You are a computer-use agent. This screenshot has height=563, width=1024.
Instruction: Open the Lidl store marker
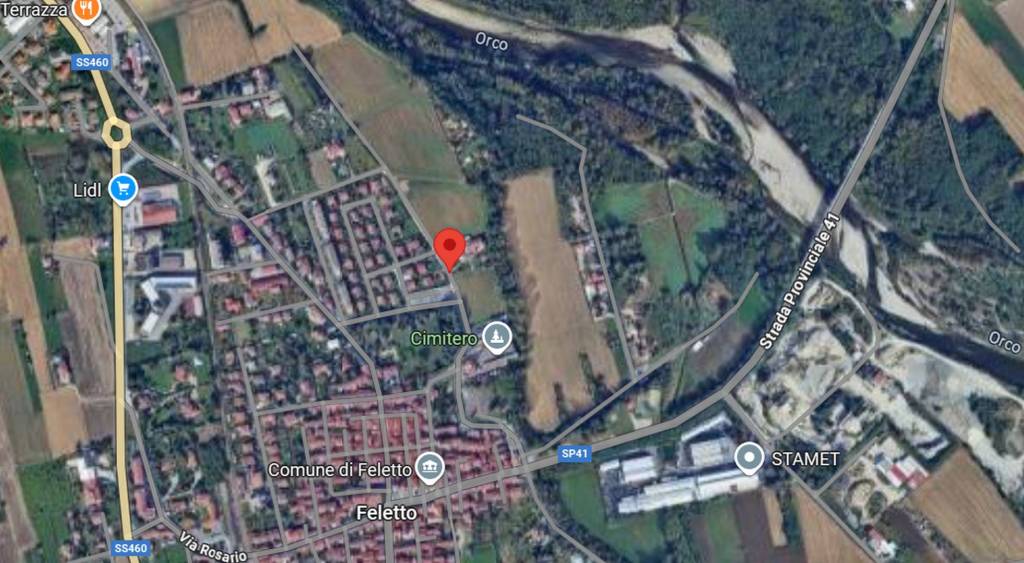pyautogui.click(x=123, y=188)
